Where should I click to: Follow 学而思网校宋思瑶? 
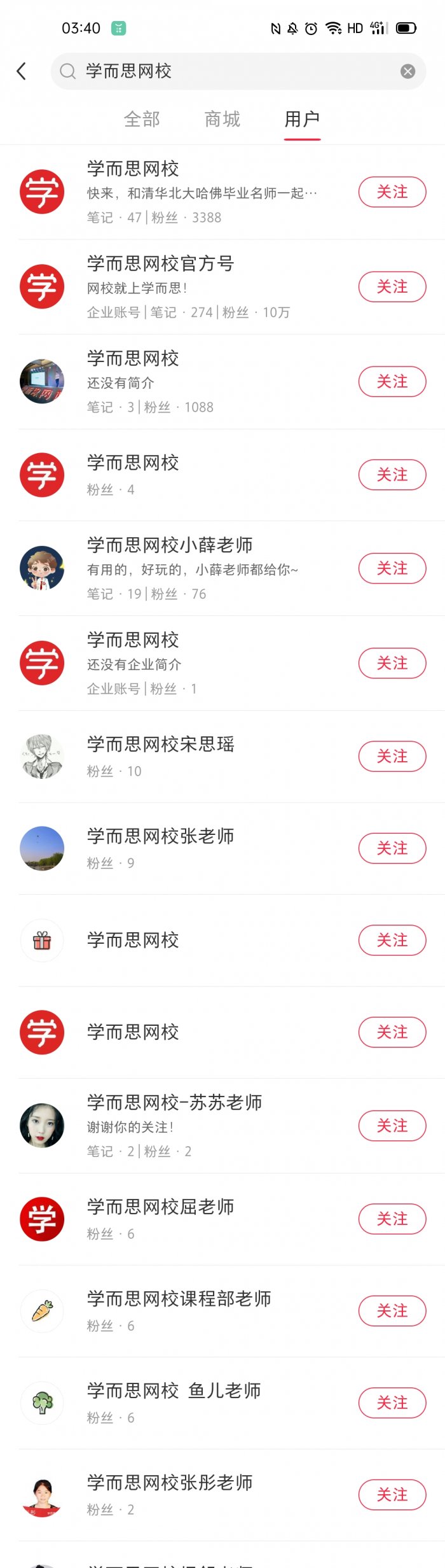(392, 757)
